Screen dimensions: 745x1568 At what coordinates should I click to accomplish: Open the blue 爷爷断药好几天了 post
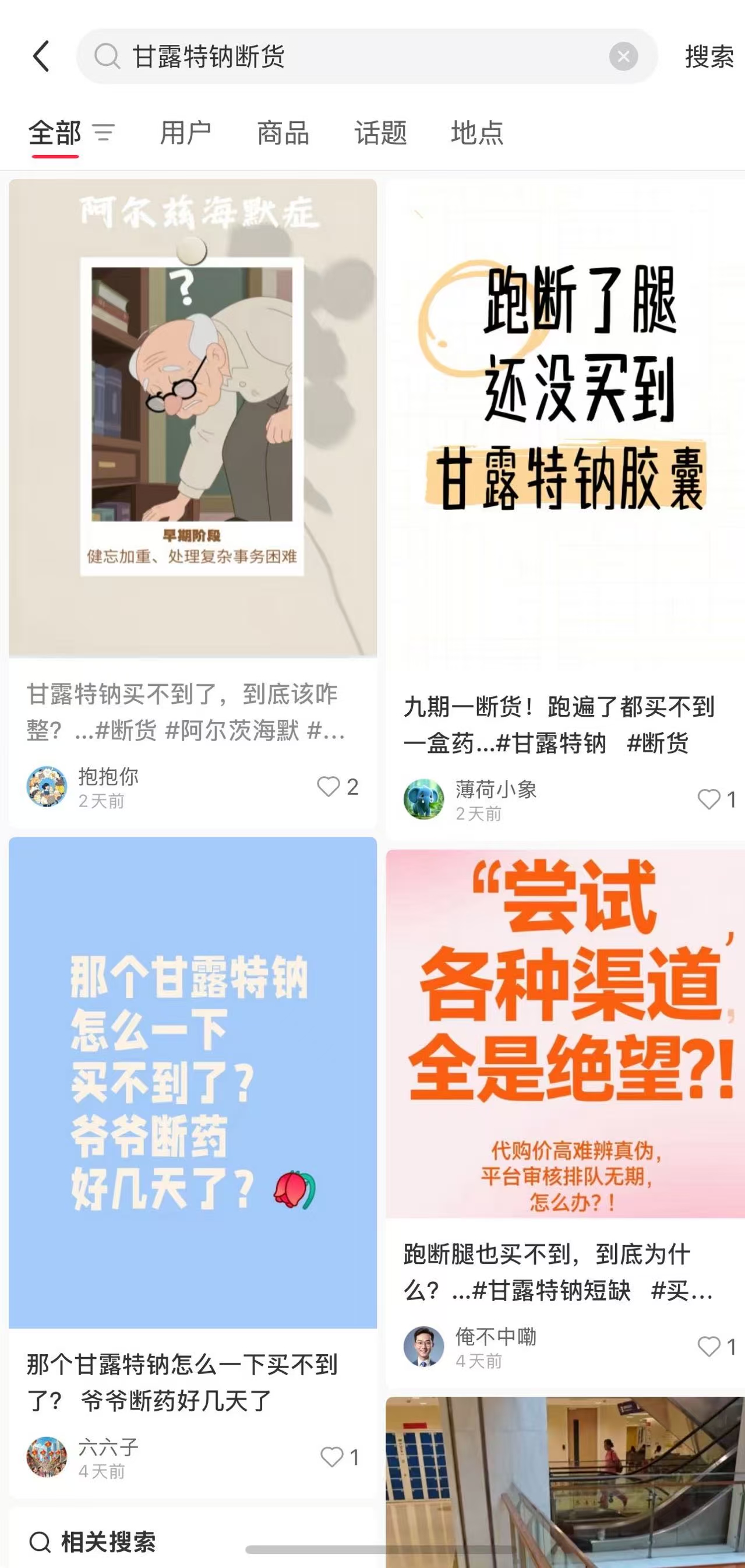pos(192,1082)
